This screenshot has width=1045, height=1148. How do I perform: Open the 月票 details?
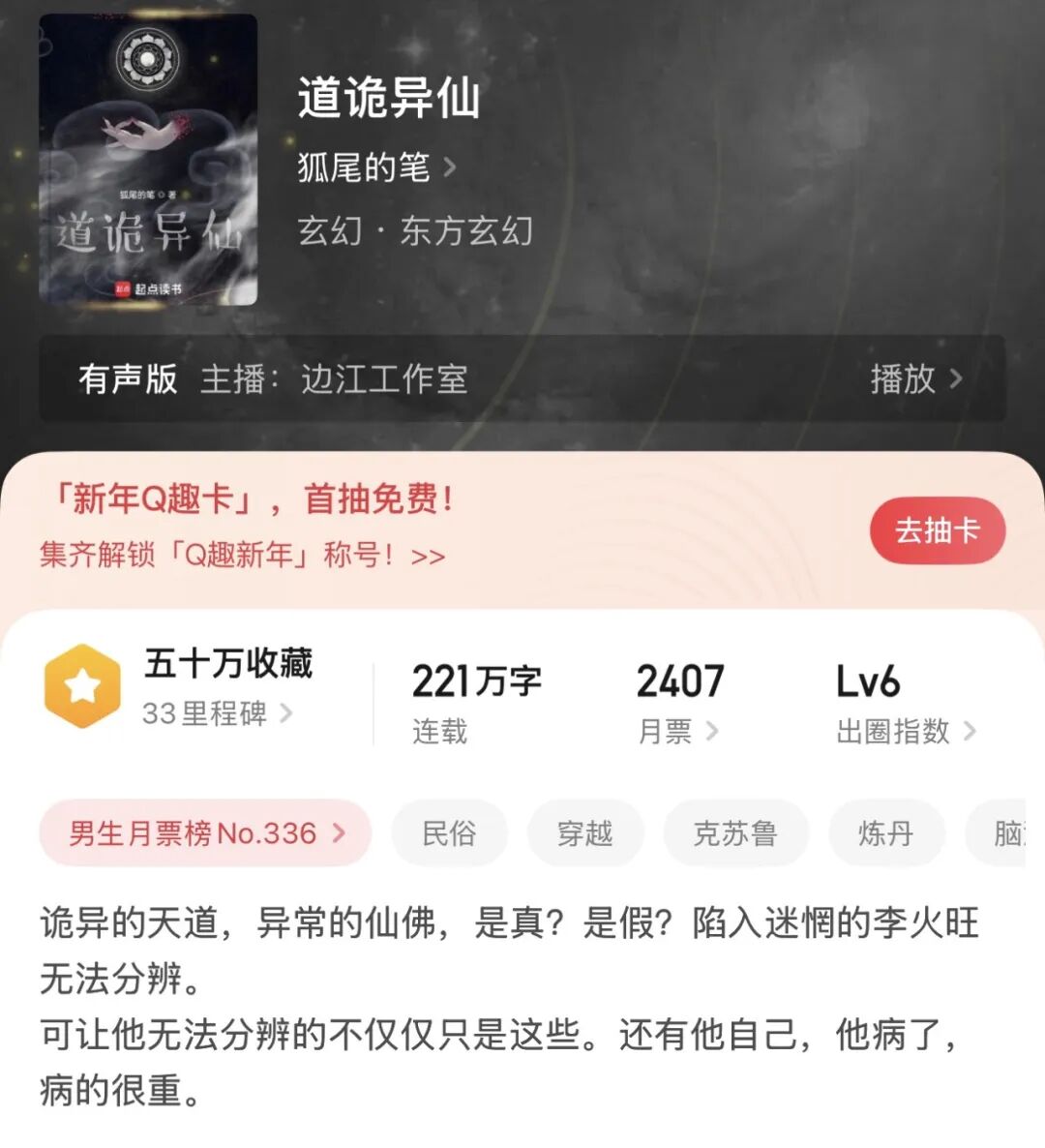(677, 731)
